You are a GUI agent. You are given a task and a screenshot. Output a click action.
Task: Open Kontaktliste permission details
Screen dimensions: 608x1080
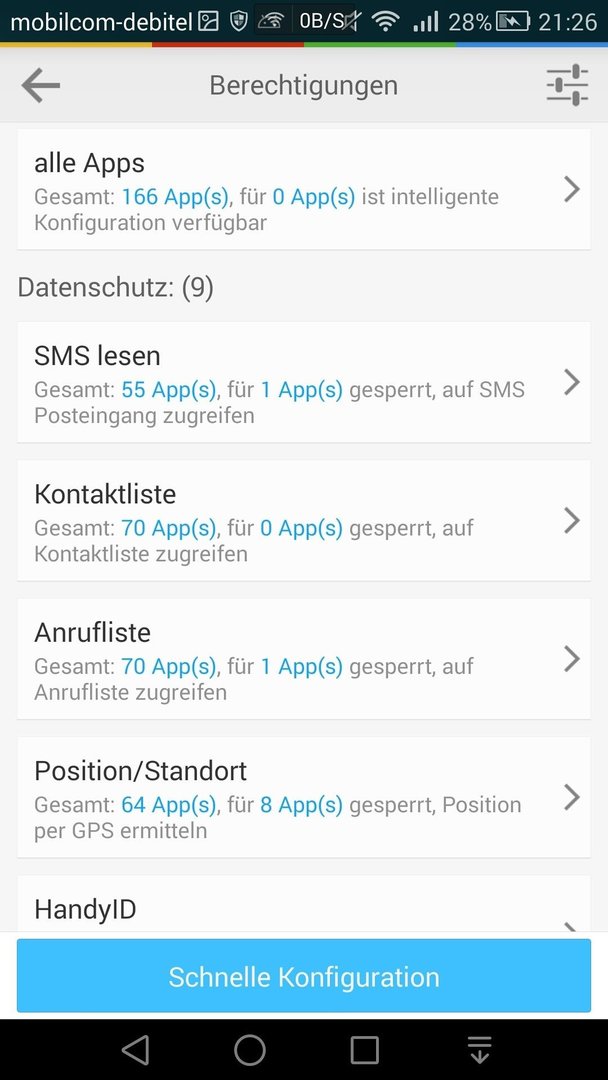tap(304, 520)
